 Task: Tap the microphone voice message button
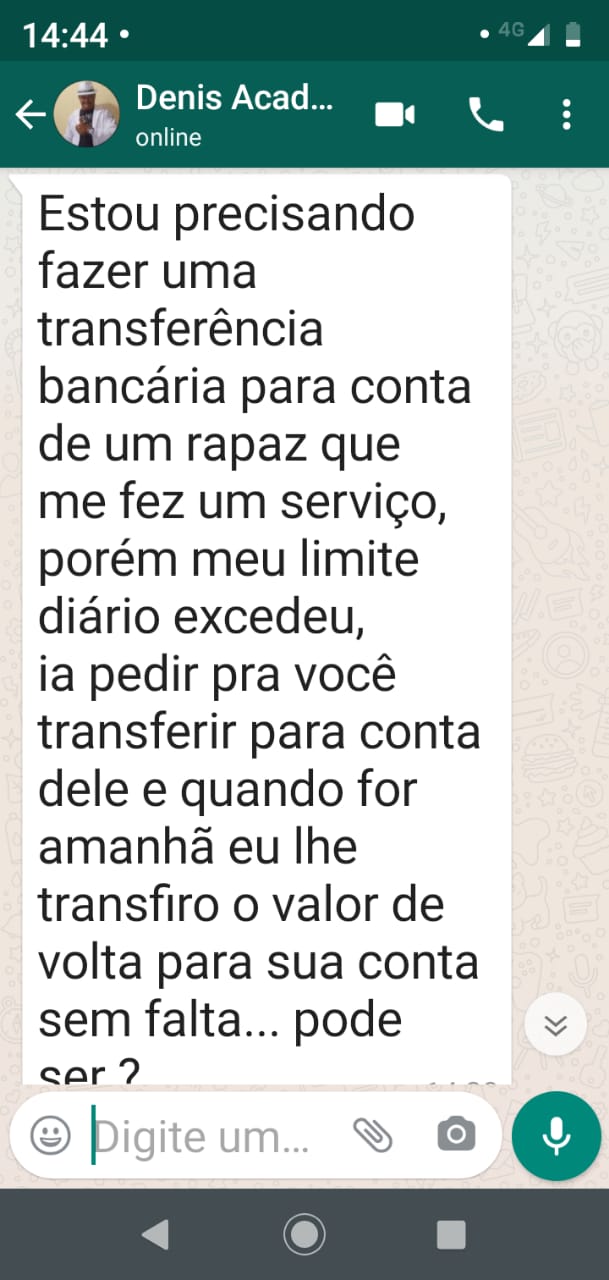(556, 1135)
